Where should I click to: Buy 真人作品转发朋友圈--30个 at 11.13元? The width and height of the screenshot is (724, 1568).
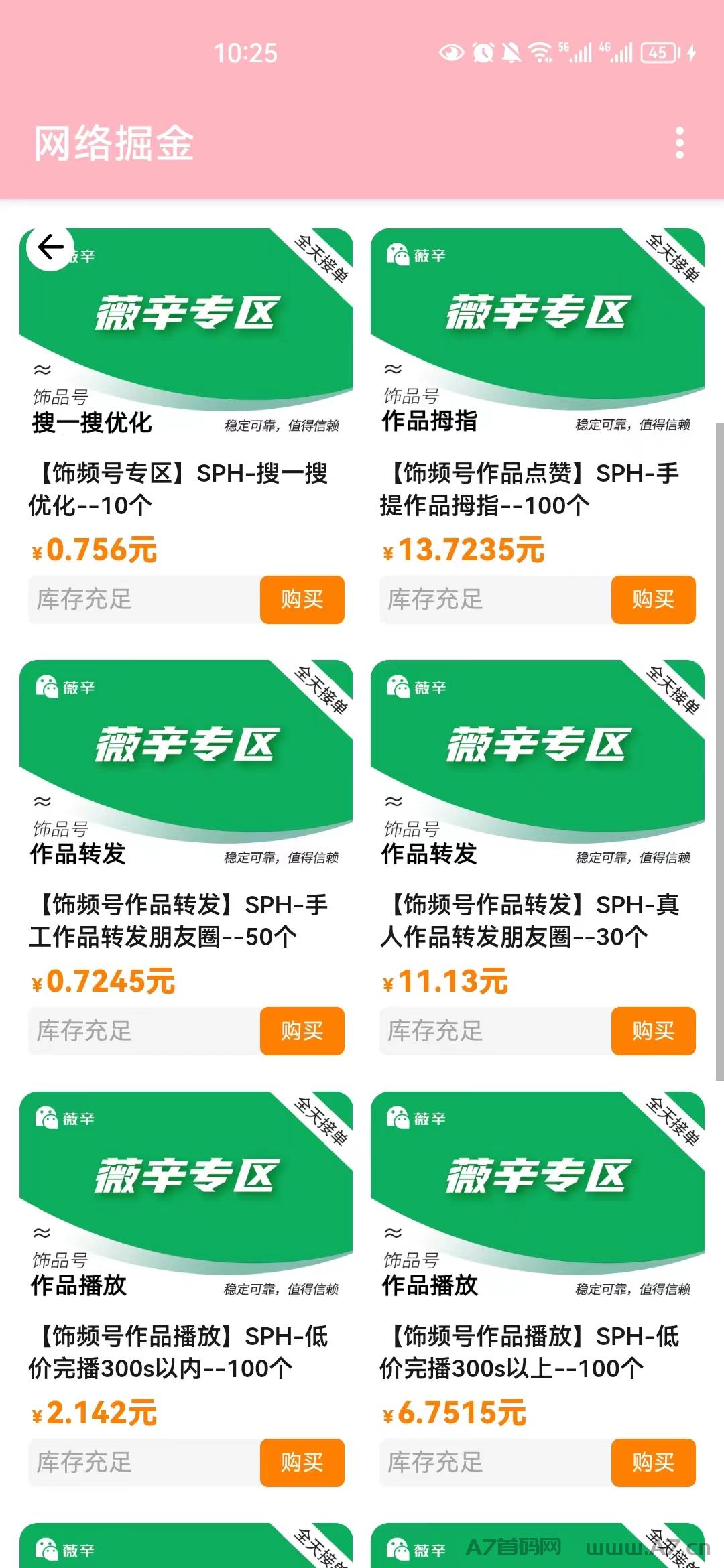click(x=653, y=1031)
